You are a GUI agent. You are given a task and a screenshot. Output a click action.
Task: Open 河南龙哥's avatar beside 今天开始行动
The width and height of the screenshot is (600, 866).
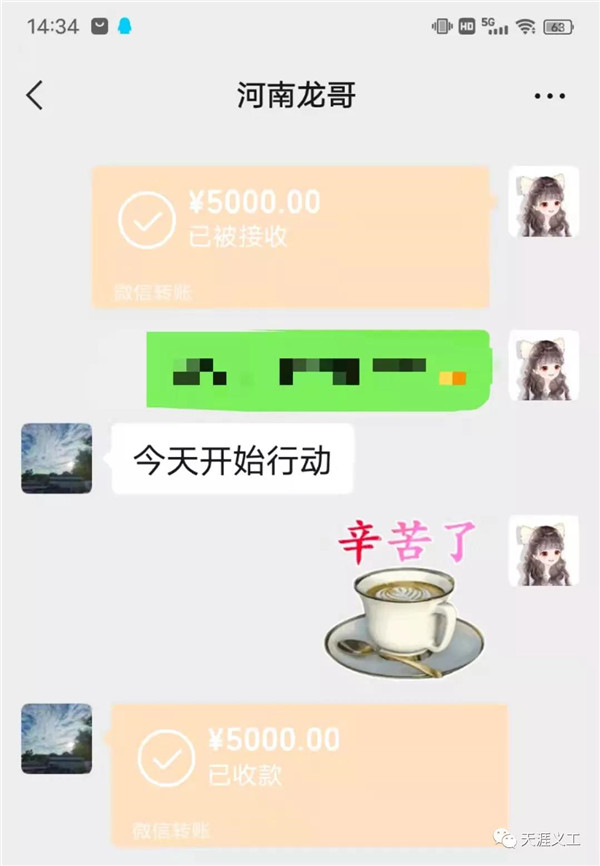(x=56, y=458)
